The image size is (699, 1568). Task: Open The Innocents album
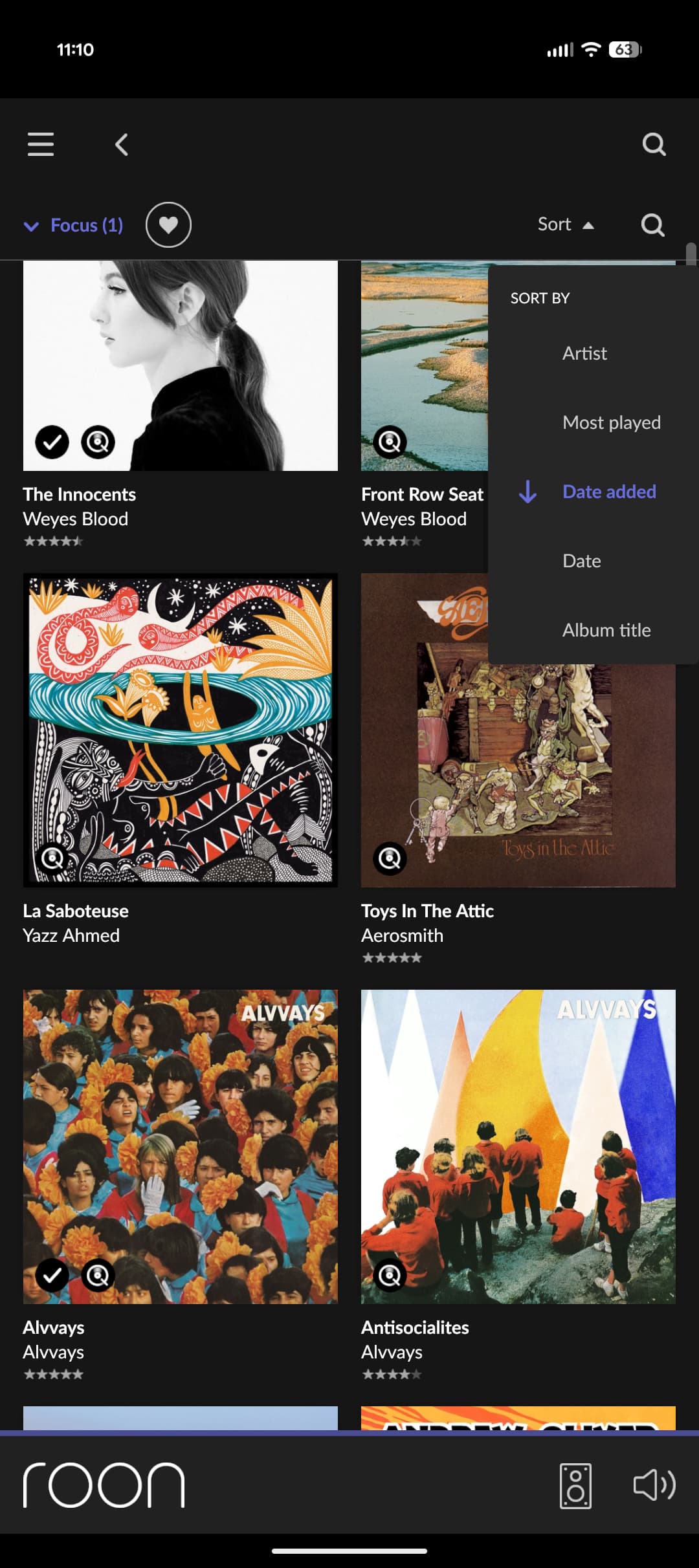180,365
